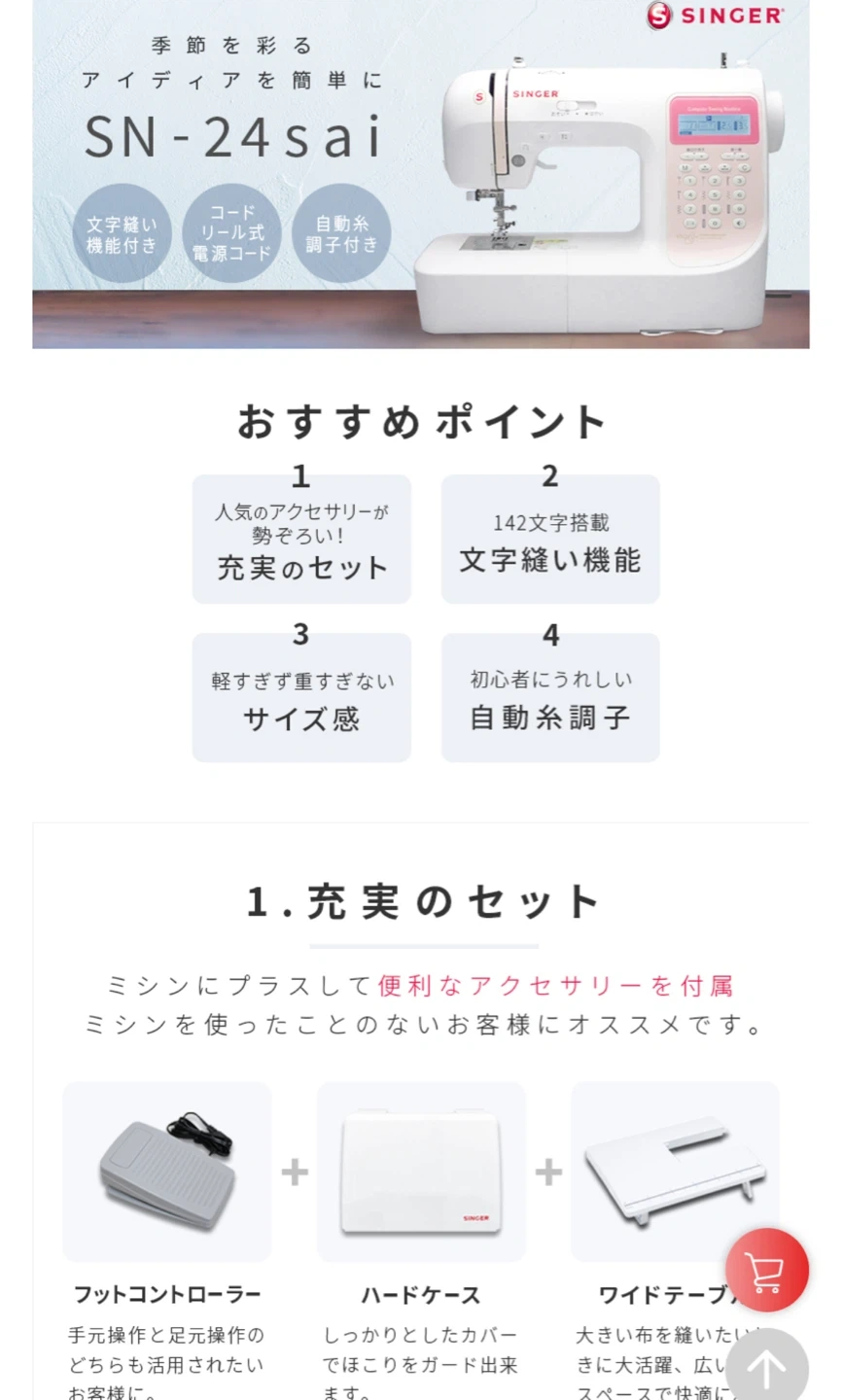Open the floating shopping cart button
843x1400 pixels.
click(x=766, y=1270)
